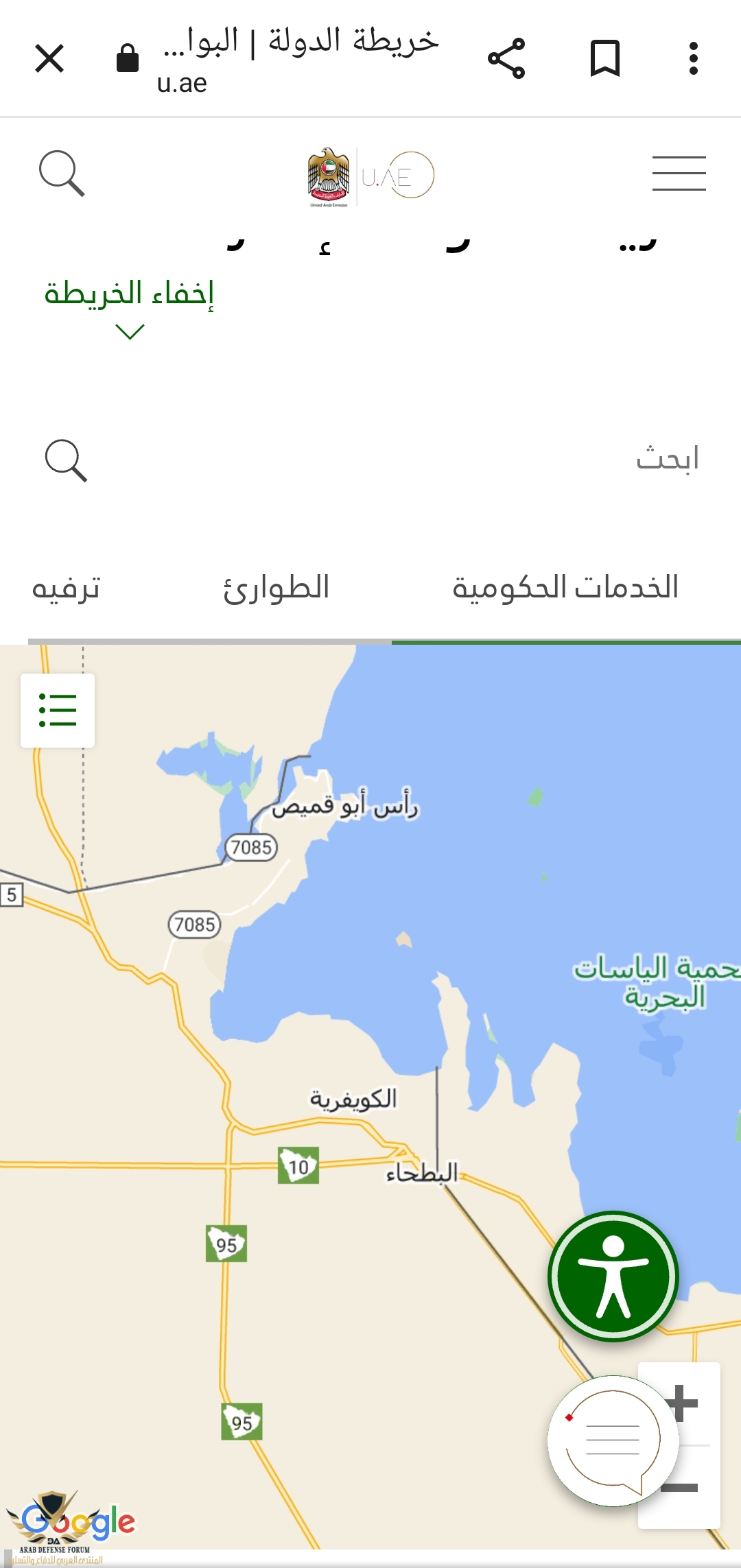This screenshot has width=741, height=1568.
Task: Open the accessibility options button
Action: (x=613, y=1276)
